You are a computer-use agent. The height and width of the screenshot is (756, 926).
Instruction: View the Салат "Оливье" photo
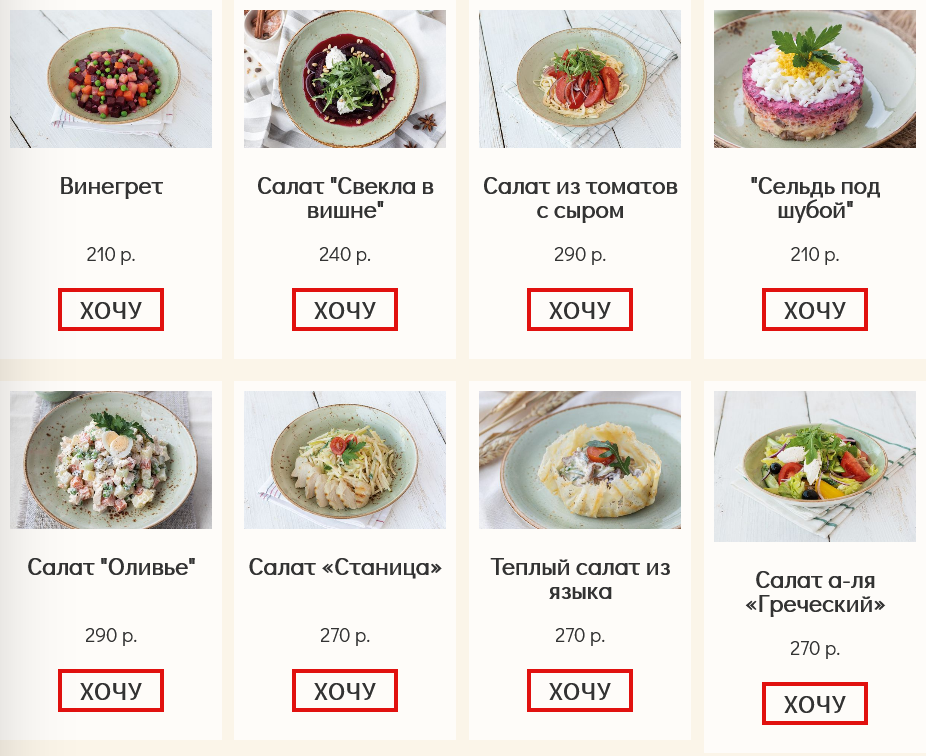[x=111, y=460]
